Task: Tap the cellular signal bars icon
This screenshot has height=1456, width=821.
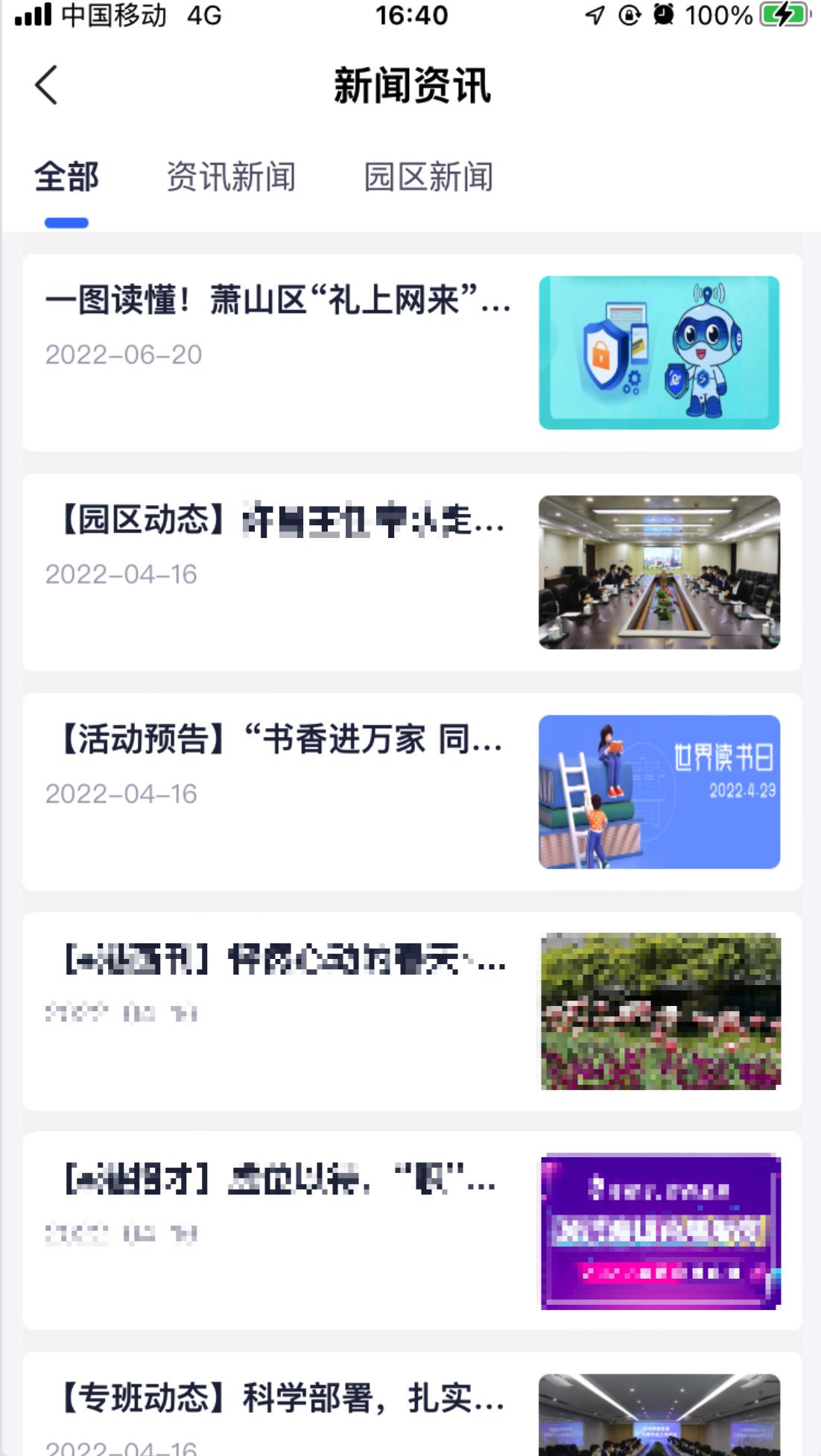Action: pyautogui.click(x=30, y=14)
